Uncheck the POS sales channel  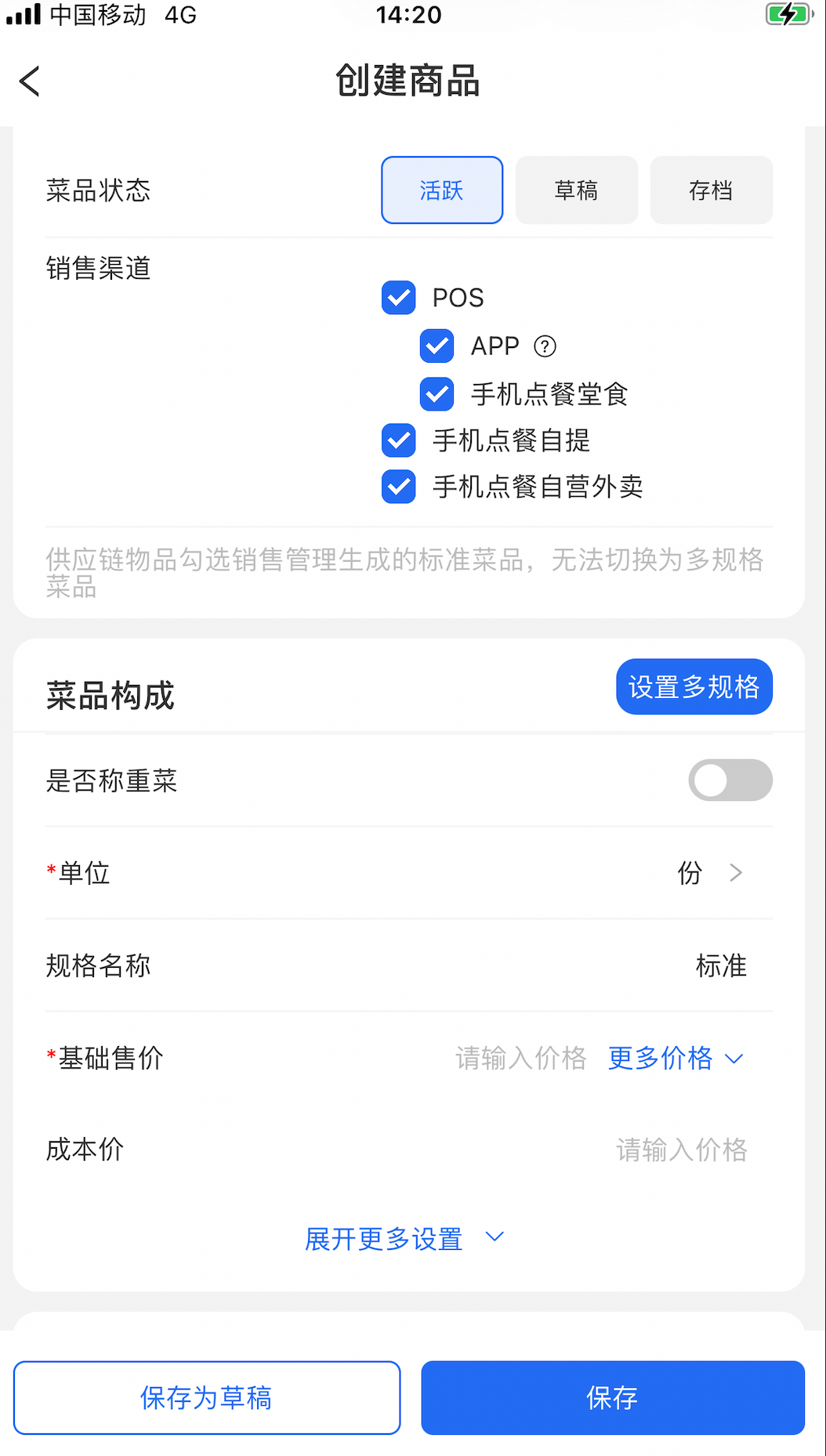click(x=399, y=298)
